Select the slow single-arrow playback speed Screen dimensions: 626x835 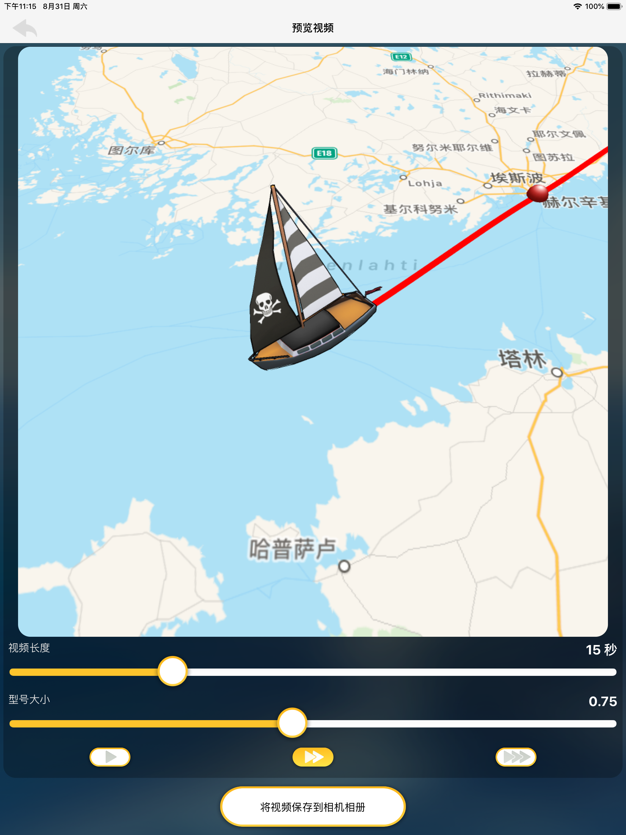[110, 757]
